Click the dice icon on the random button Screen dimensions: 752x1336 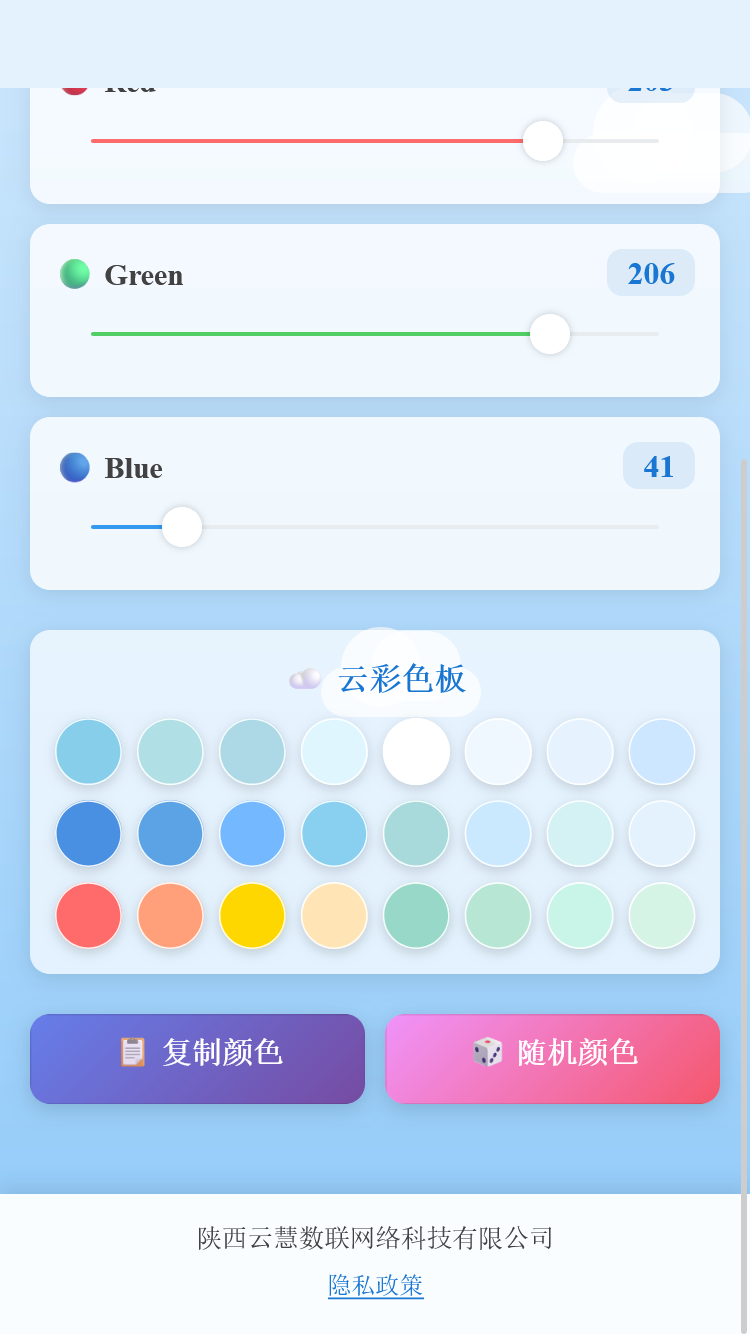click(x=487, y=1051)
